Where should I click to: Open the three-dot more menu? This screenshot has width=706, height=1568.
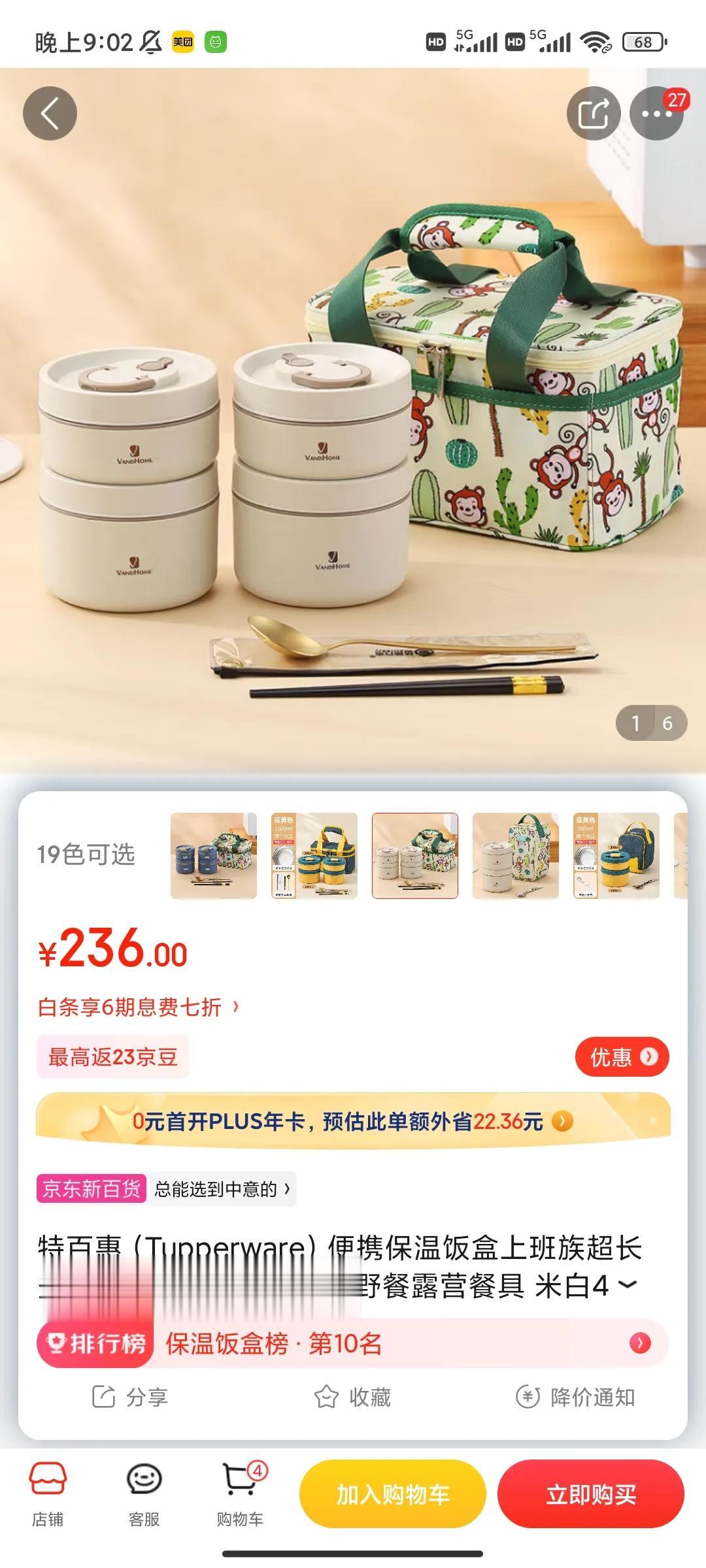click(x=656, y=114)
